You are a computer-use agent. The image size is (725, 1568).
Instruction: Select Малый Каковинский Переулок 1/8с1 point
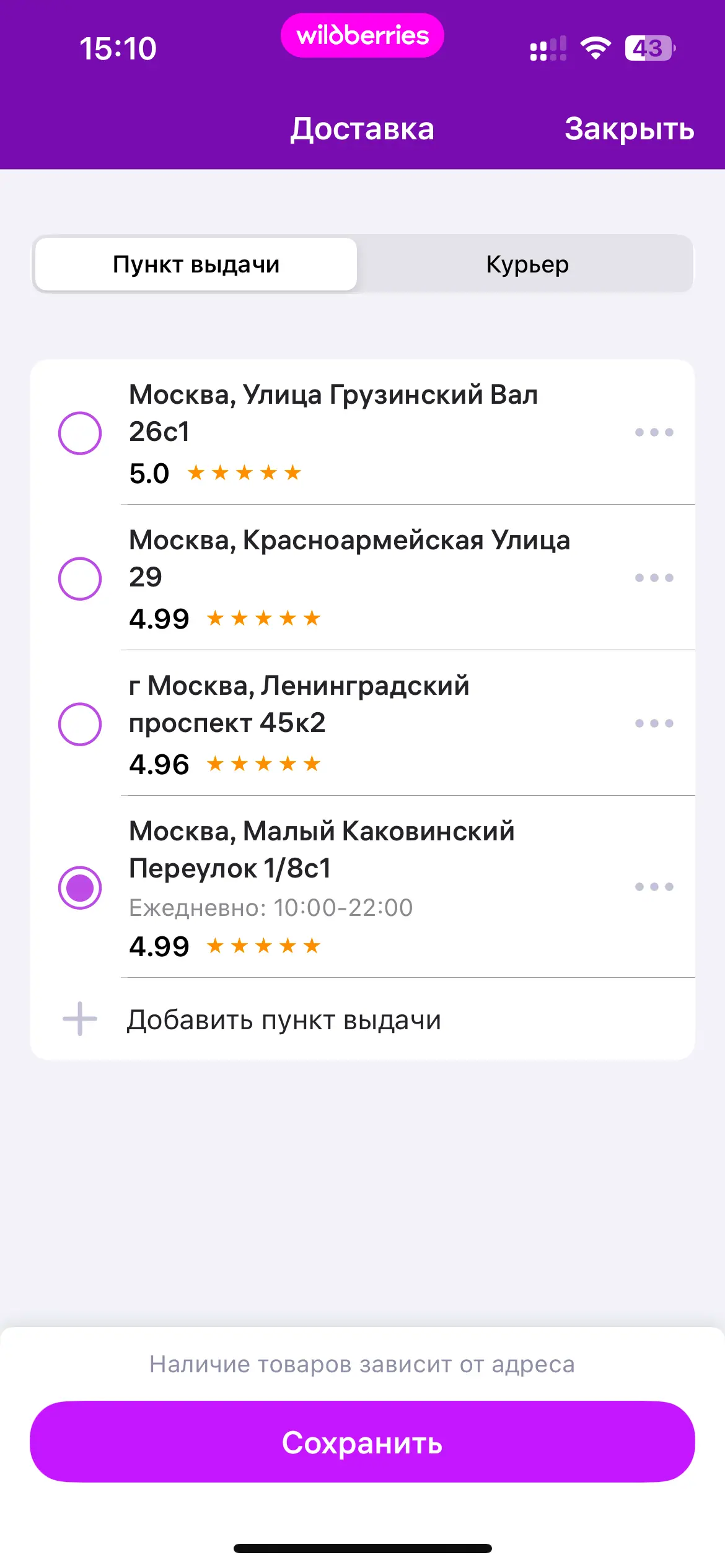tap(80, 887)
